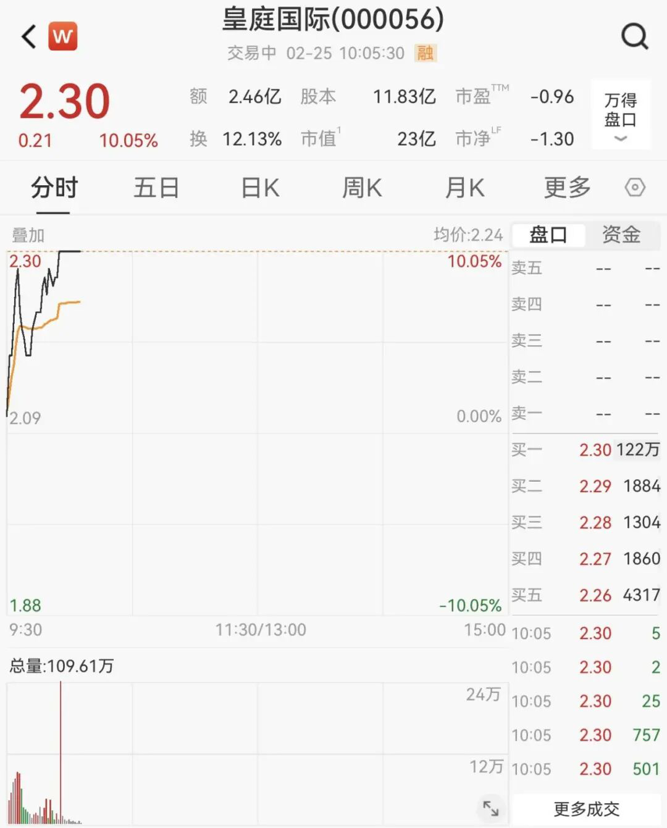Switch to the 资金 capital flow tab
667x828 pixels.
621,235
